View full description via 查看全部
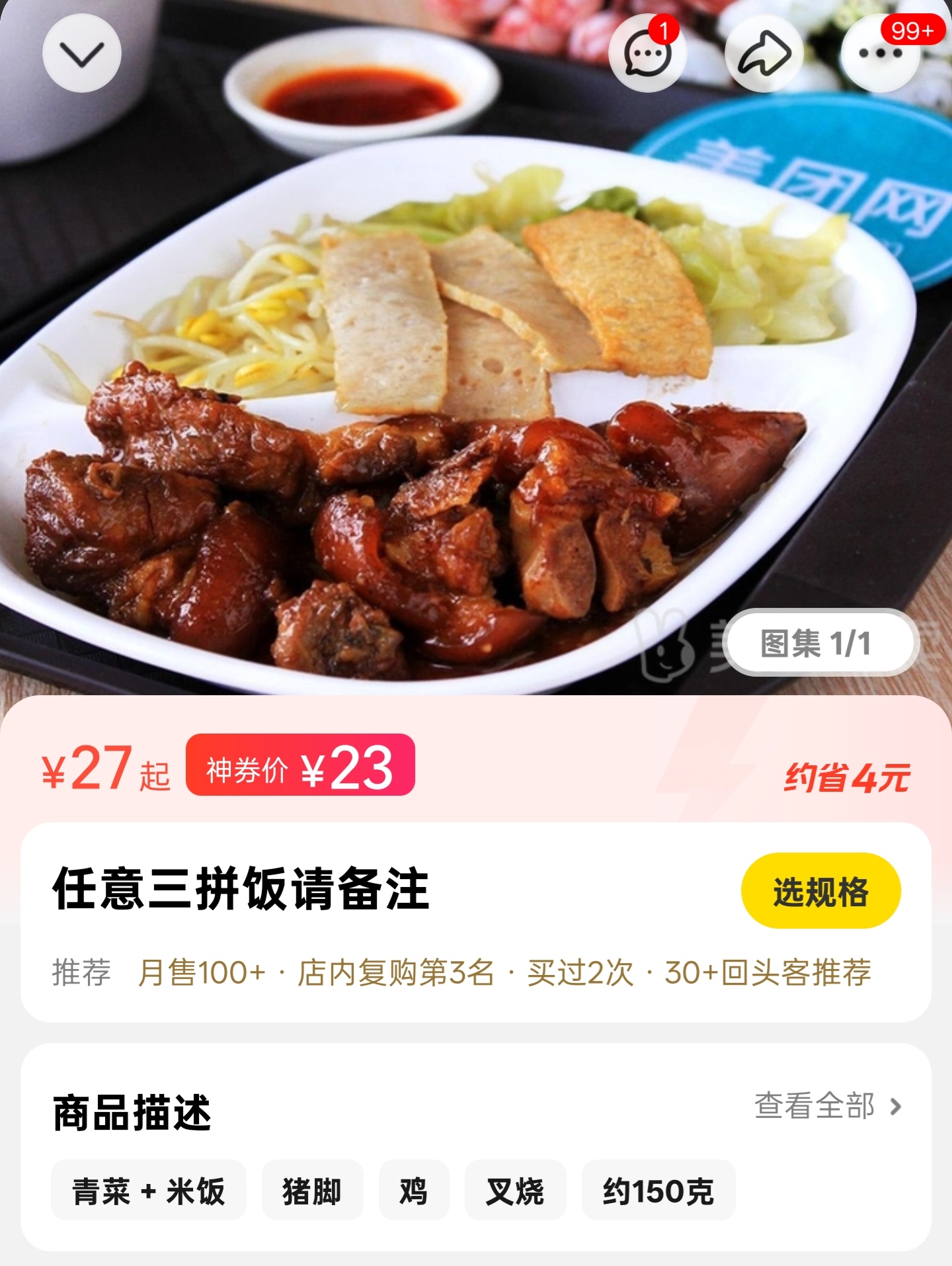The width and height of the screenshot is (952, 1266). tap(828, 1106)
